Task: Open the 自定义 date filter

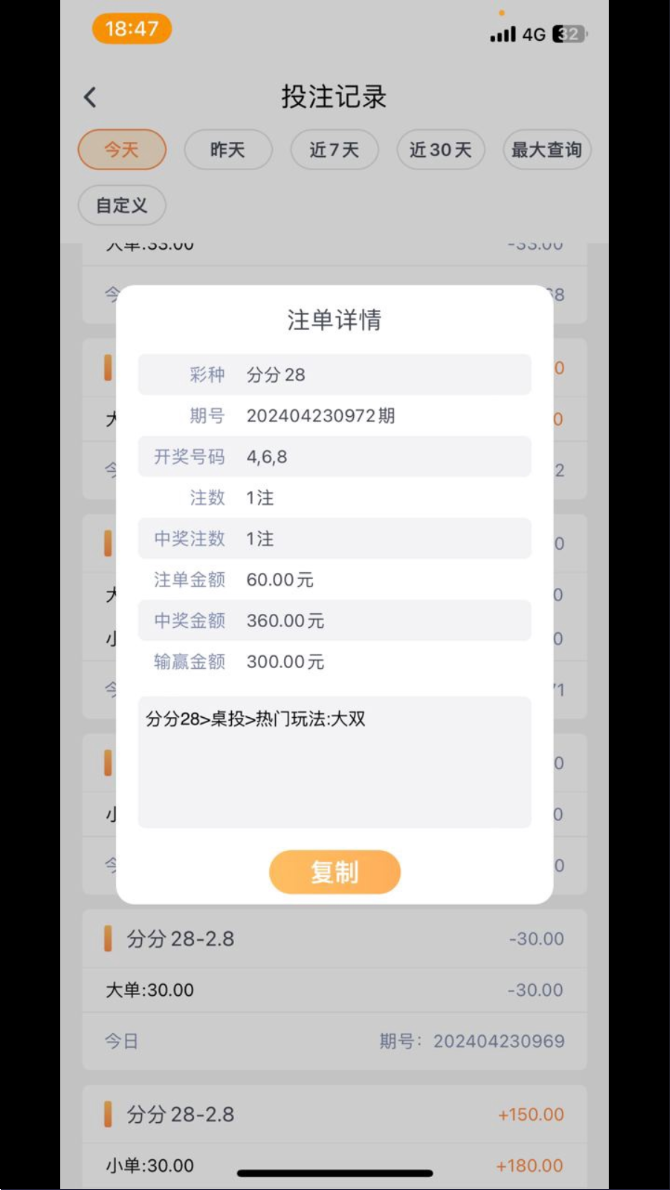Action: coord(122,206)
